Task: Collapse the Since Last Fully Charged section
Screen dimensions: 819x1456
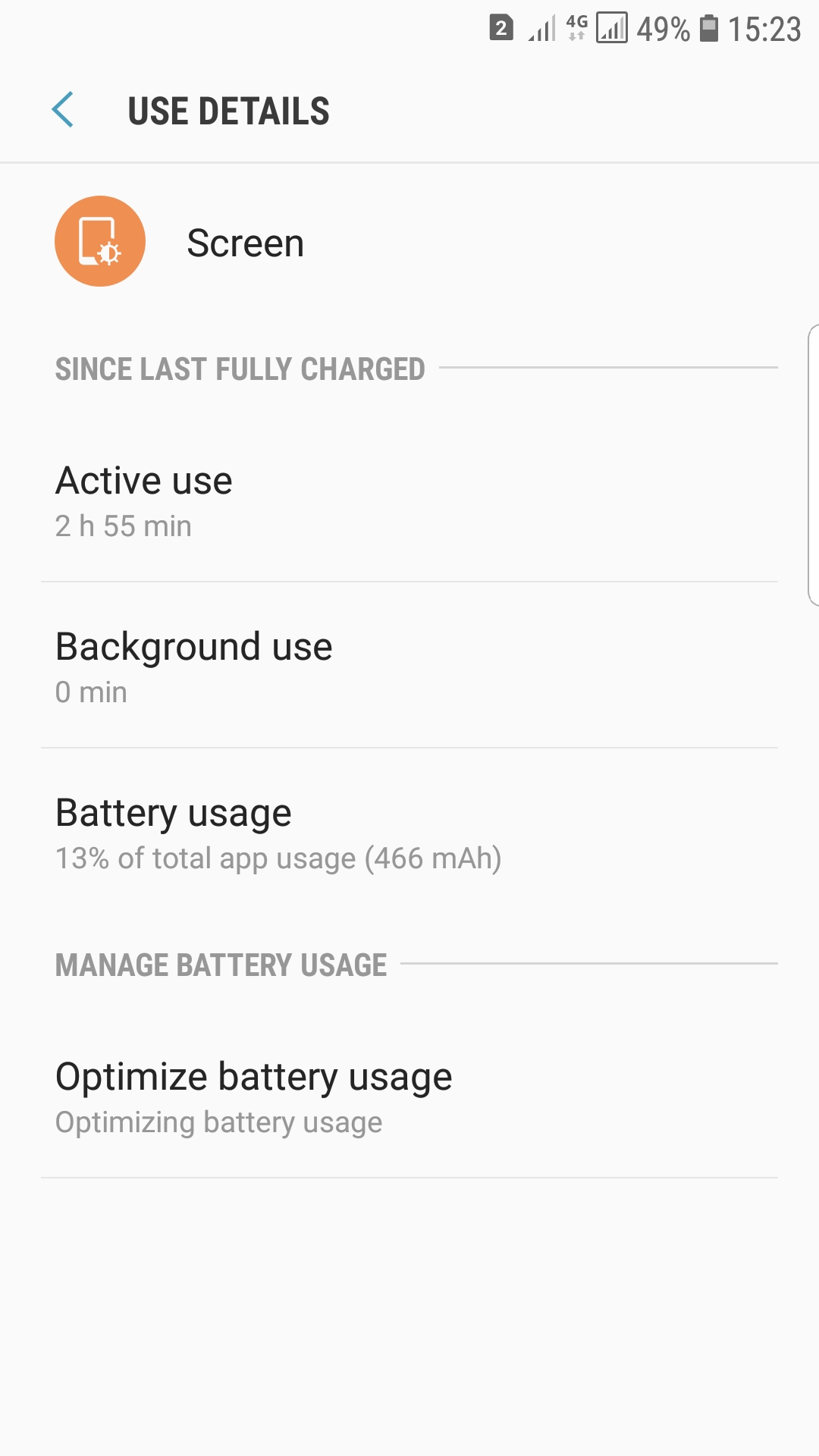Action: click(x=240, y=369)
